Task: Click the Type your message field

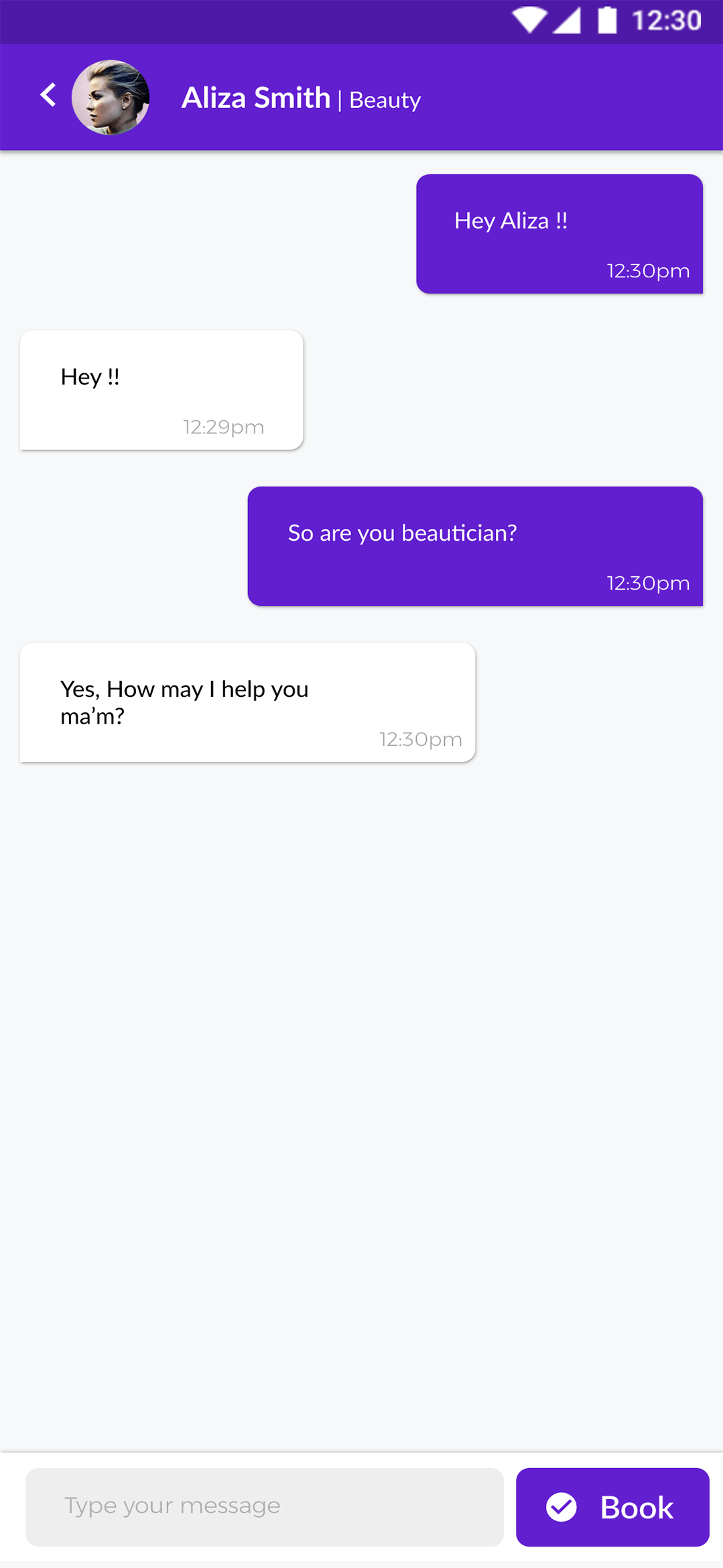Action: pos(264,1506)
